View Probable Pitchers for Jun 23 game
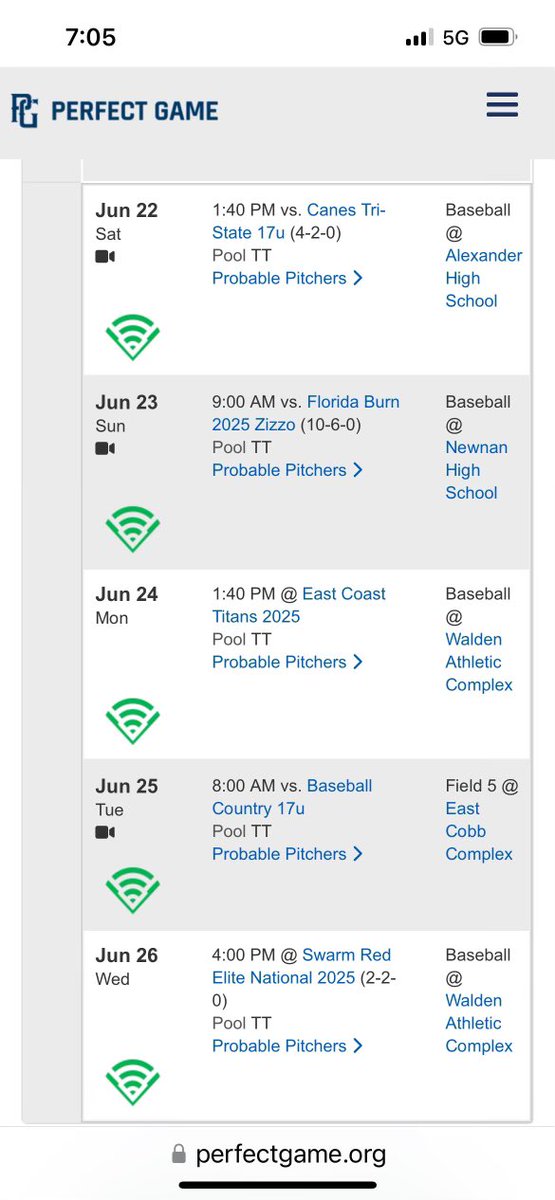Viewport: 555px width, 1200px height. pyautogui.click(x=287, y=470)
